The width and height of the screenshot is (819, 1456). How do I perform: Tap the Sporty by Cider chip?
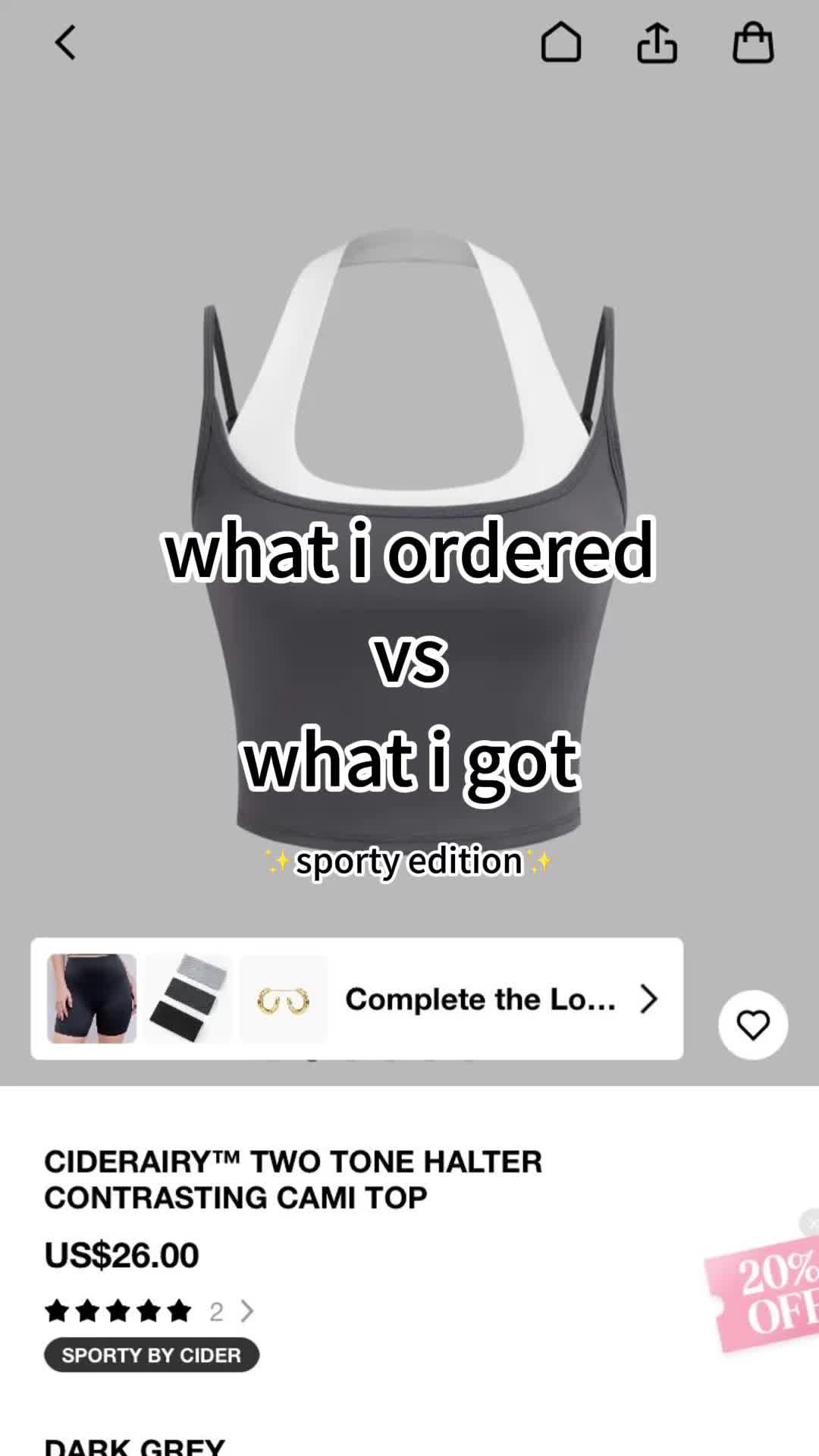tap(151, 1355)
